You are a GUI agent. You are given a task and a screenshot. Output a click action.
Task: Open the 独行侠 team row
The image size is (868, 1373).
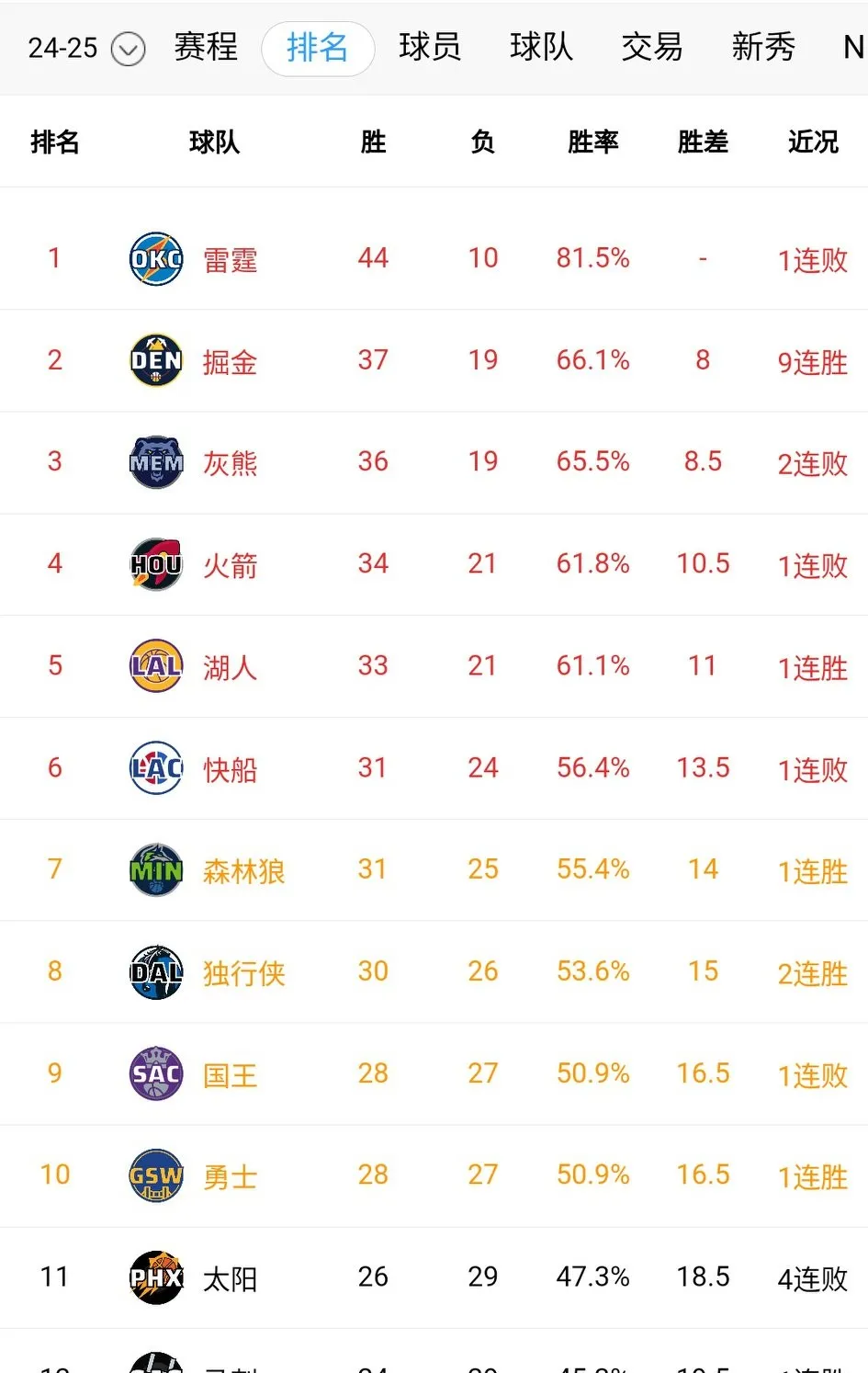pos(243,972)
